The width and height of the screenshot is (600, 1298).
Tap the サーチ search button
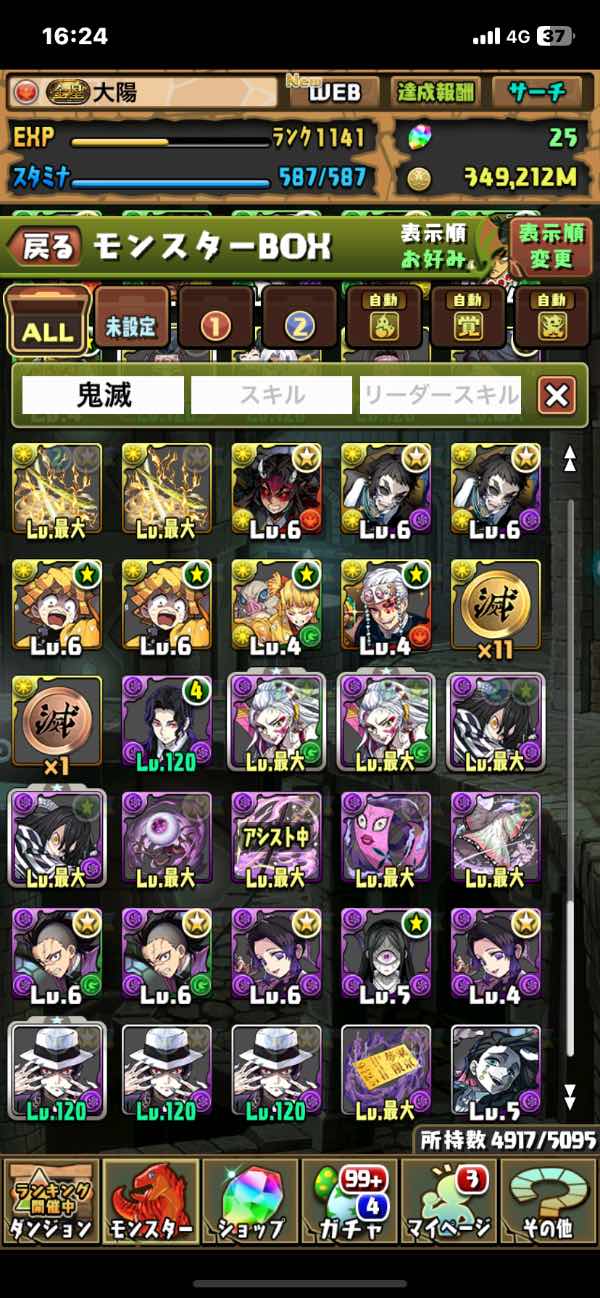pyautogui.click(x=537, y=93)
